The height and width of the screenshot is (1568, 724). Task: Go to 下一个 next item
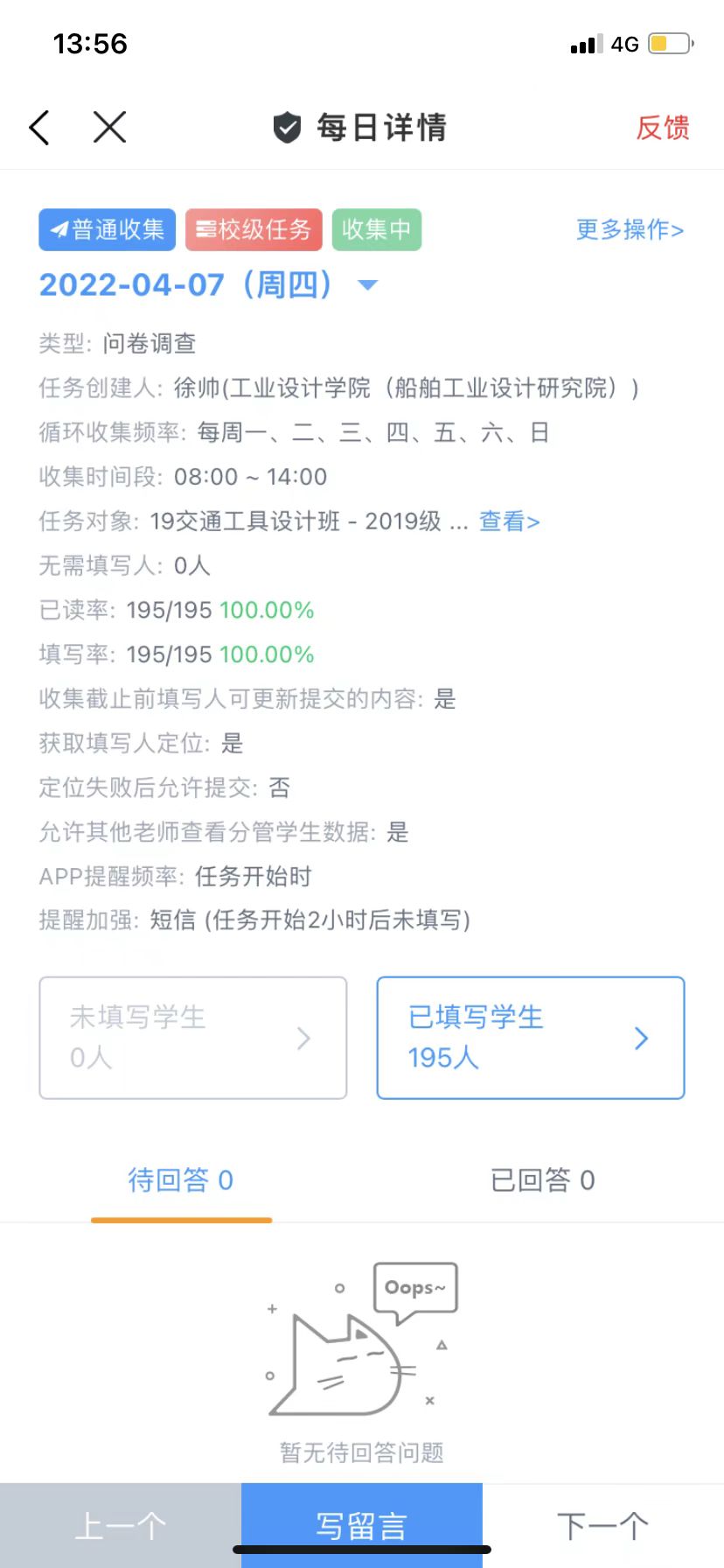click(603, 1526)
